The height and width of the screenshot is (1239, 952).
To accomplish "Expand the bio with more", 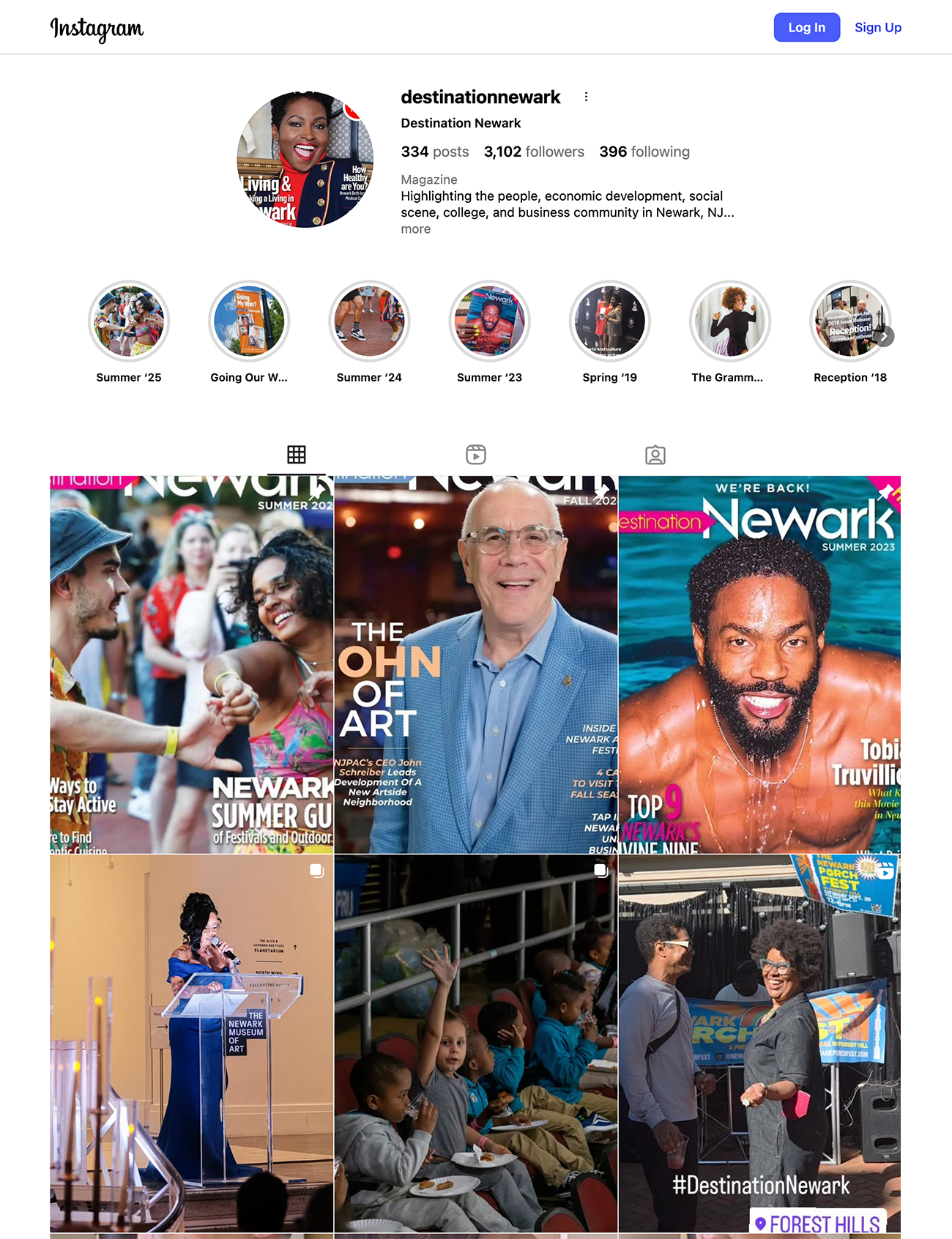I will [x=415, y=229].
